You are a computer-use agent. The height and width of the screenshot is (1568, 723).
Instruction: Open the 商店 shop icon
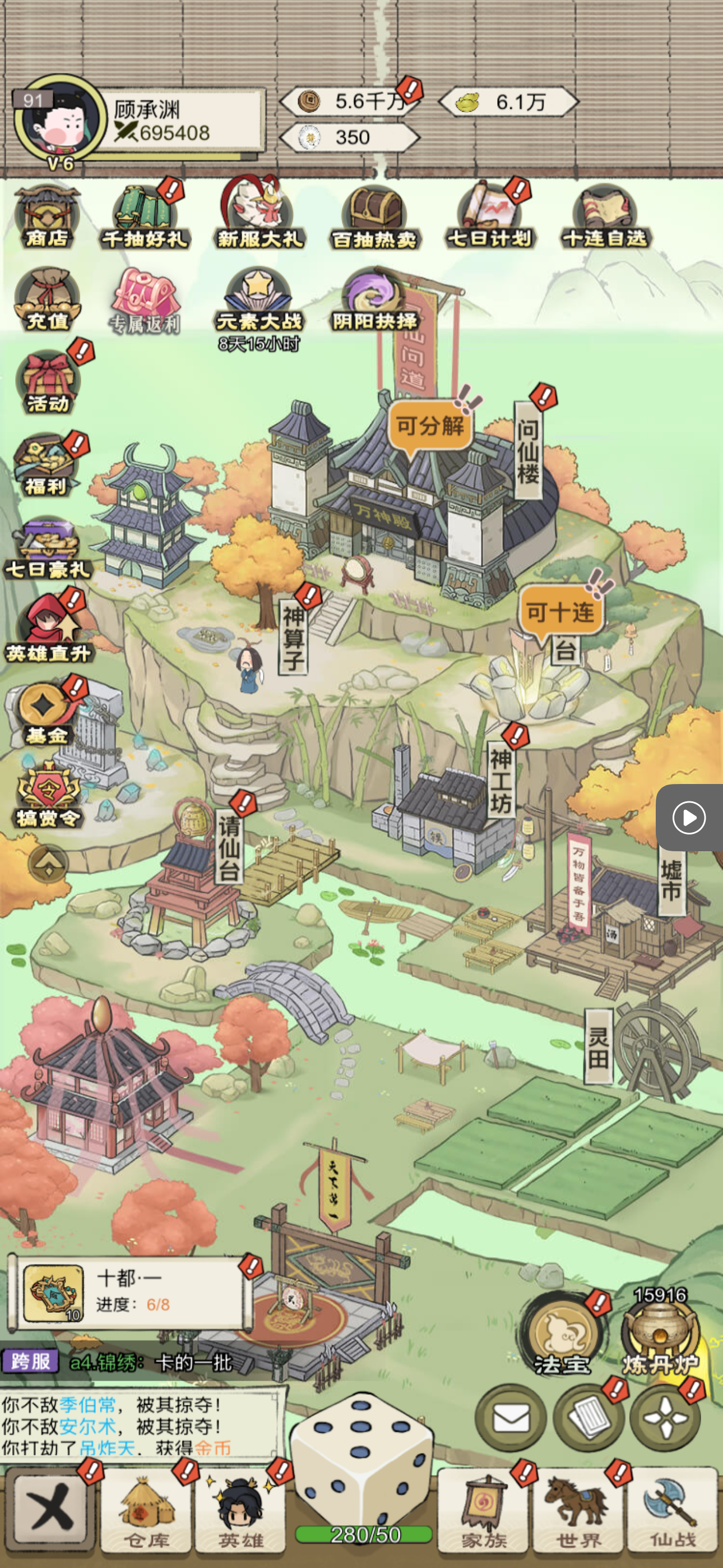pos(47,216)
